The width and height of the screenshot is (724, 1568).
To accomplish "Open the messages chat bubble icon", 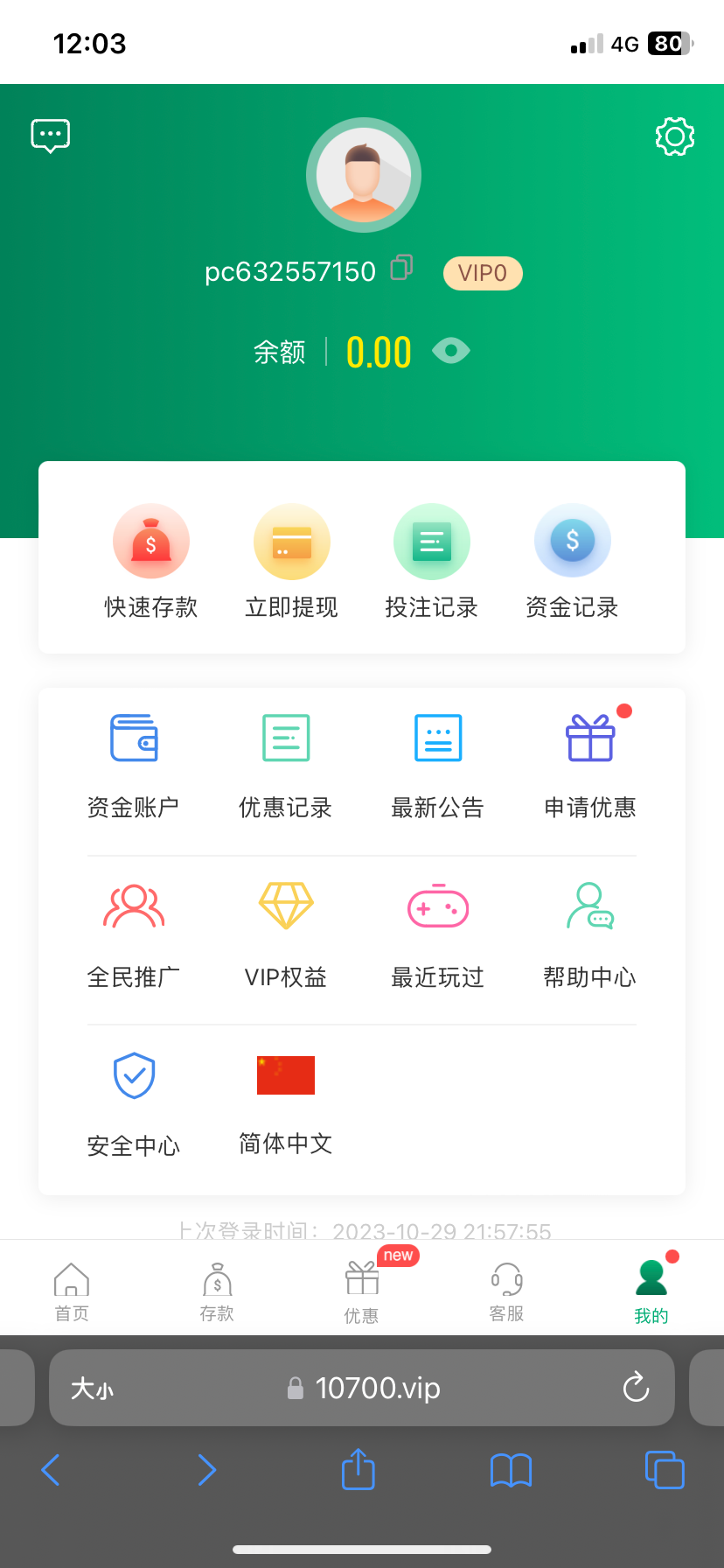I will pos(51,136).
